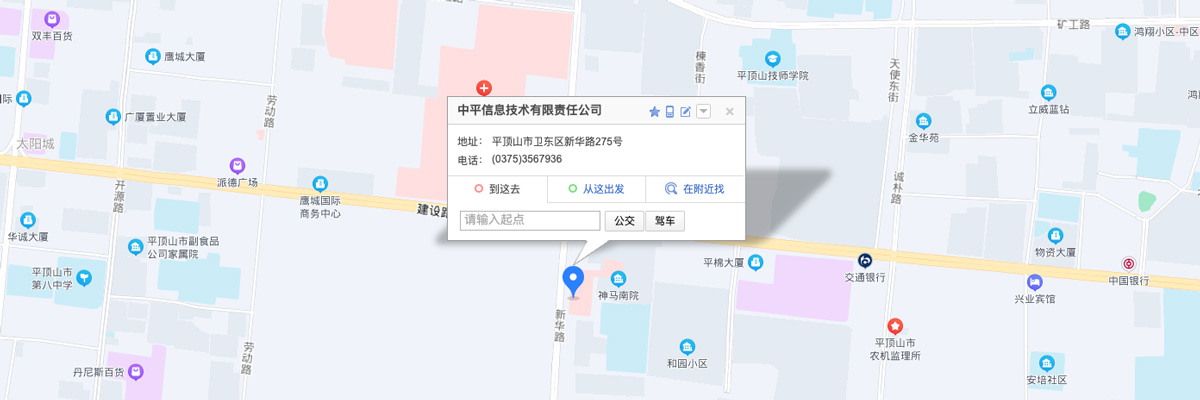
Task: Tap the blue location pin marker
Action: [x=573, y=280]
